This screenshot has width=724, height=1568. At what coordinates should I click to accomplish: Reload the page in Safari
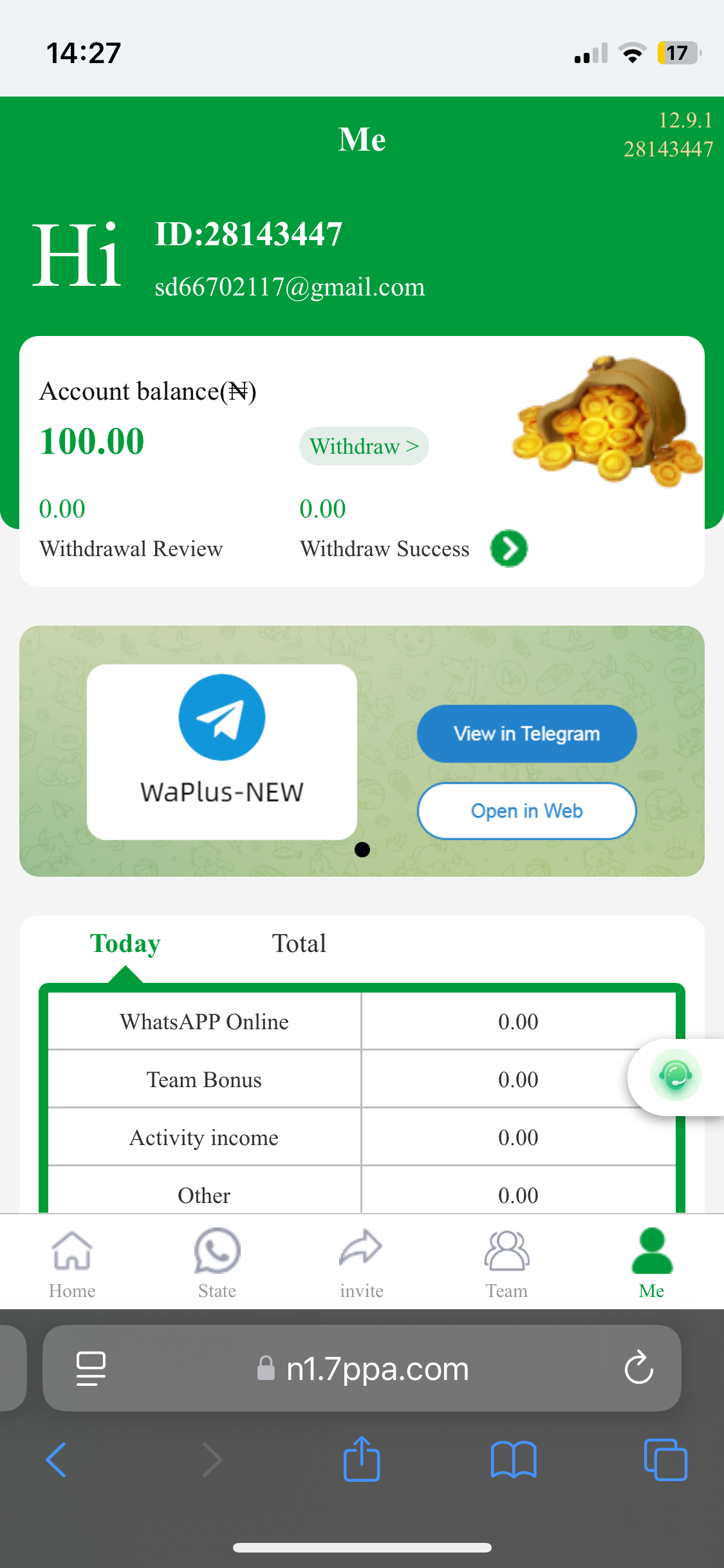tap(638, 1367)
